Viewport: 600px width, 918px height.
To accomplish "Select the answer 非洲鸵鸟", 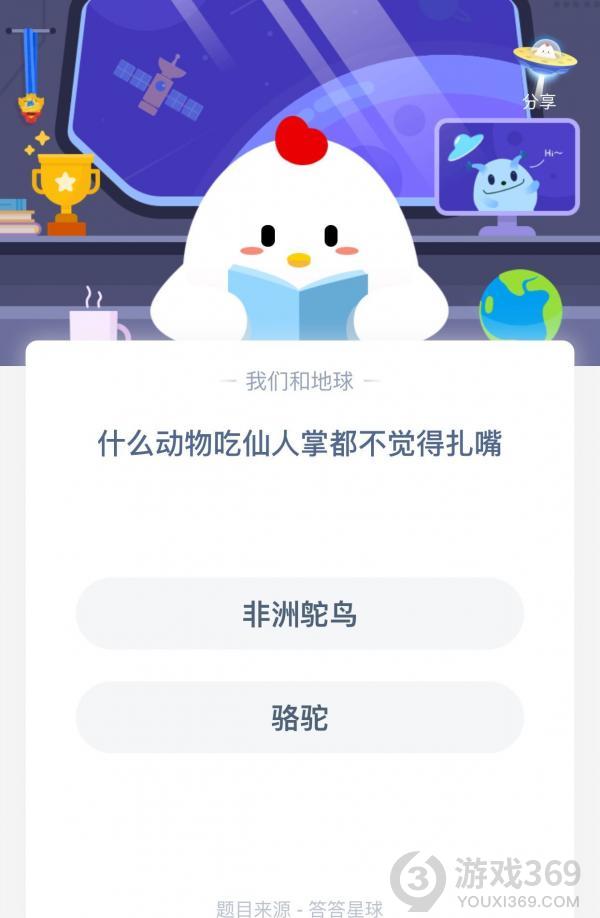I will [x=300, y=613].
